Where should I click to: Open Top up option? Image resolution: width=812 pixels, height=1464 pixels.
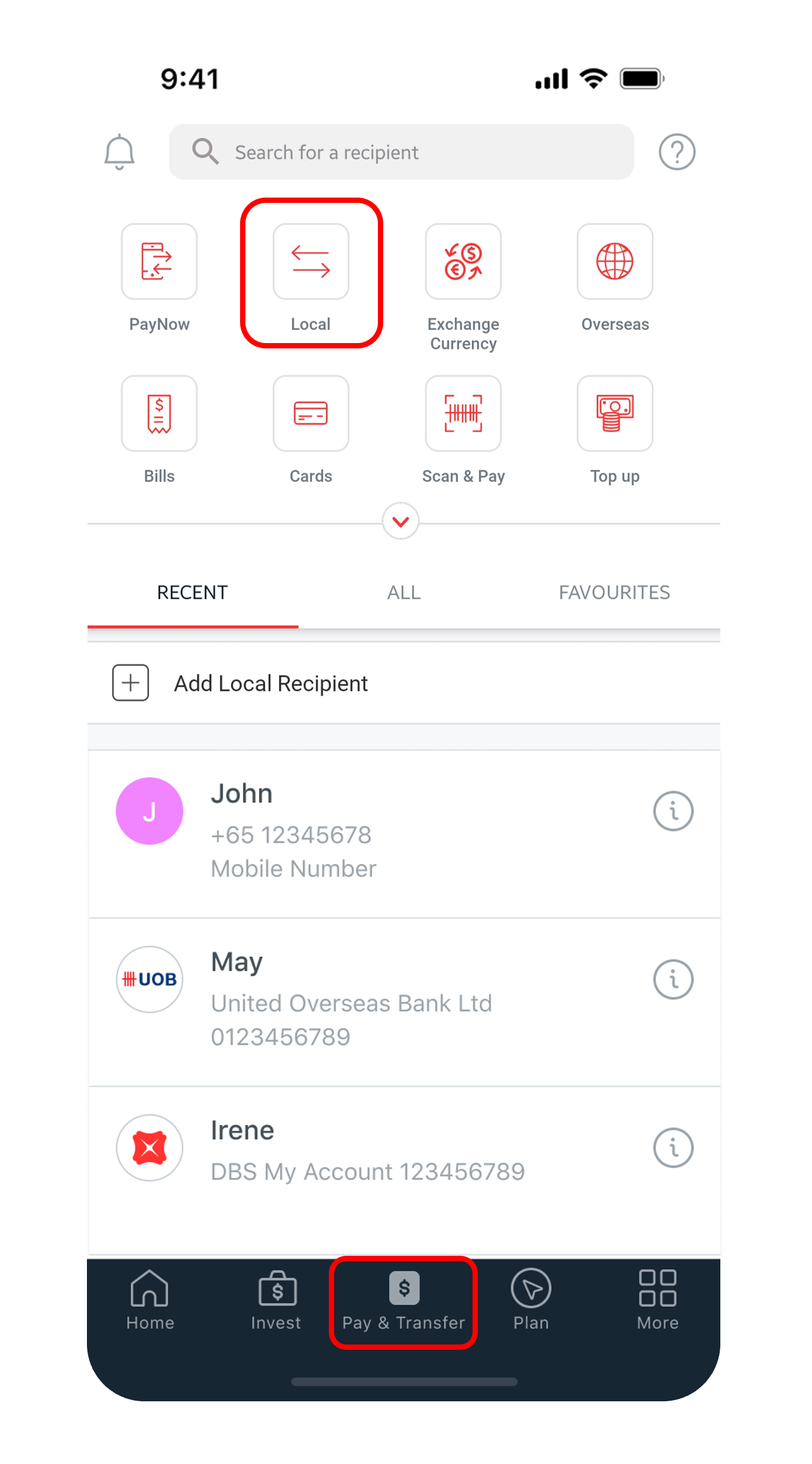(x=615, y=413)
